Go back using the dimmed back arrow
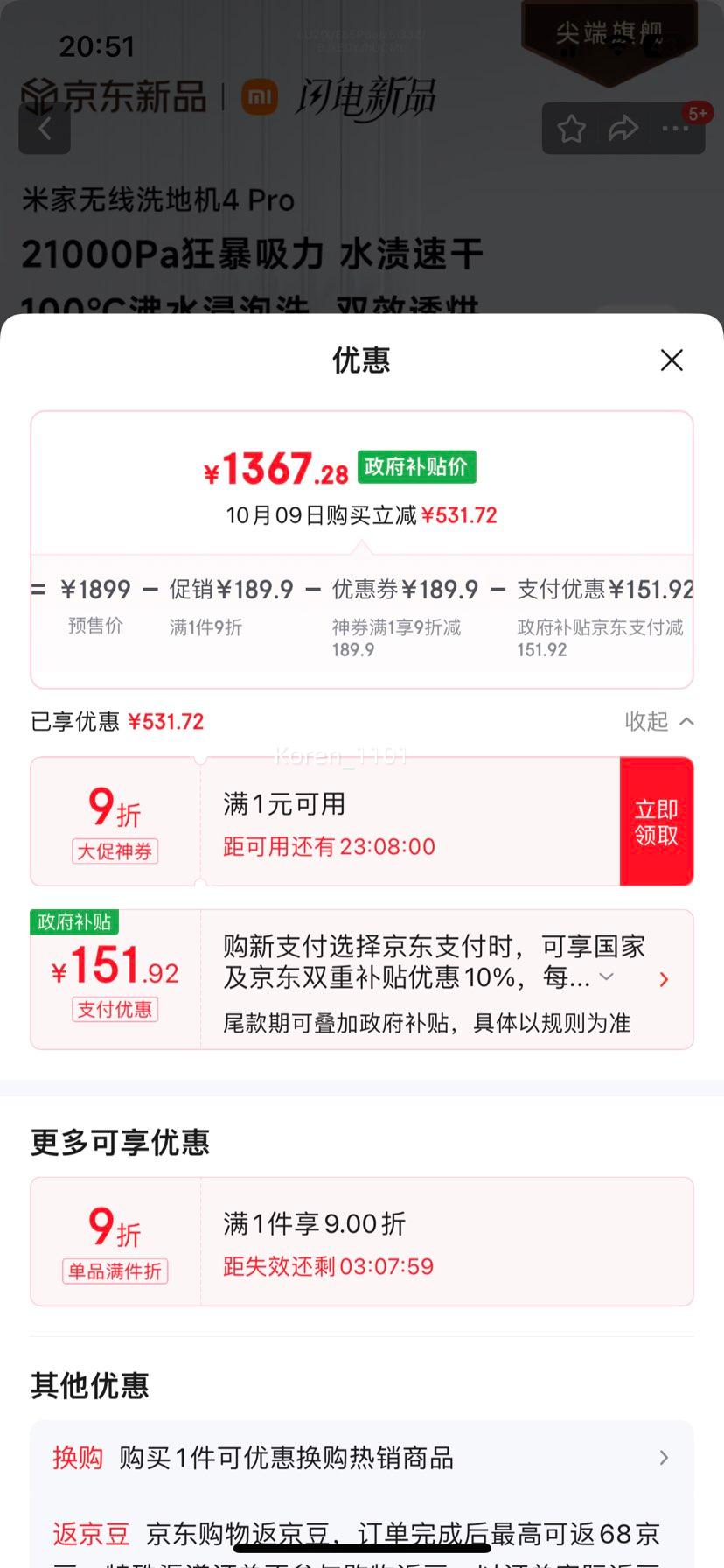This screenshot has width=724, height=1568. tap(45, 129)
